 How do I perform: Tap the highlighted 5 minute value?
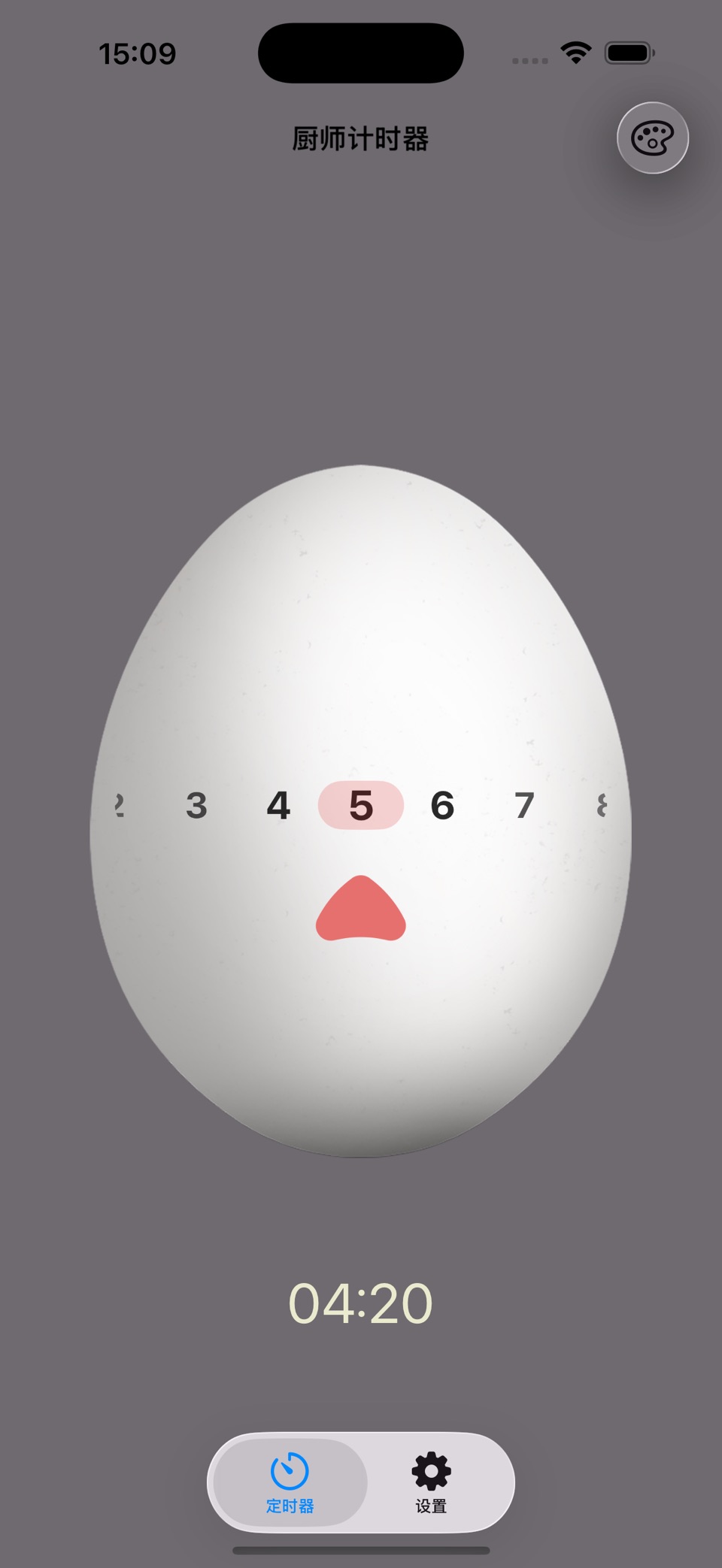pos(361,805)
